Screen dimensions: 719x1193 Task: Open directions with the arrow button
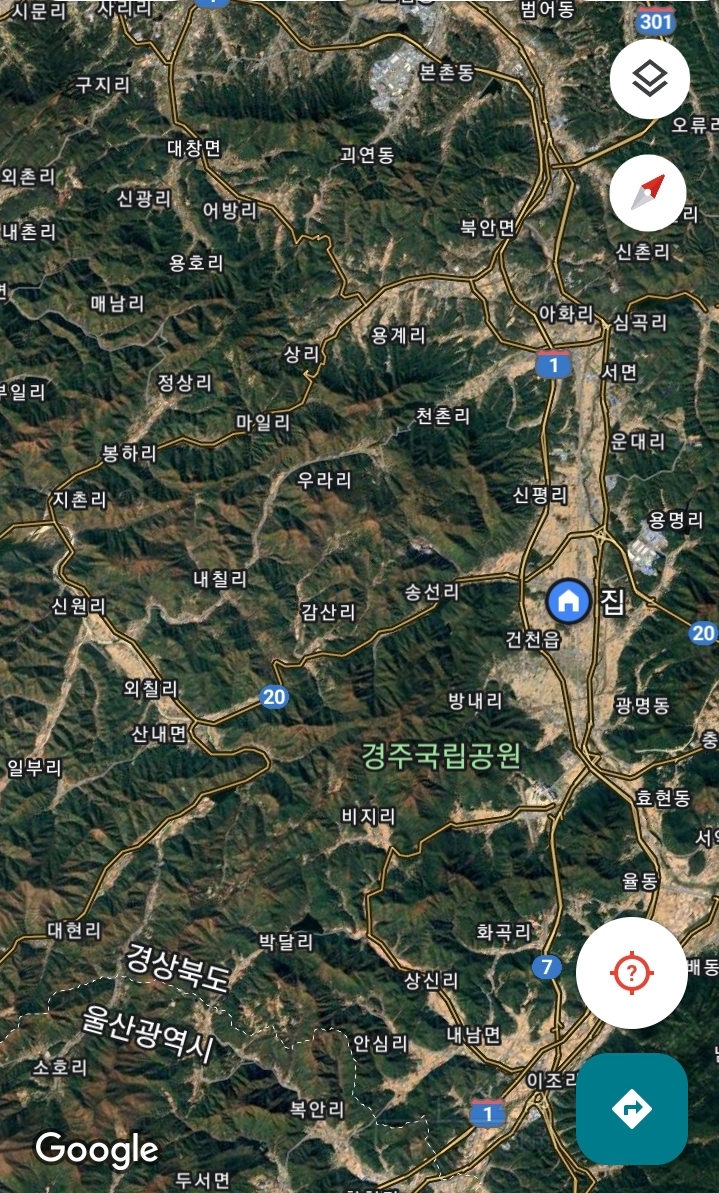point(632,1109)
